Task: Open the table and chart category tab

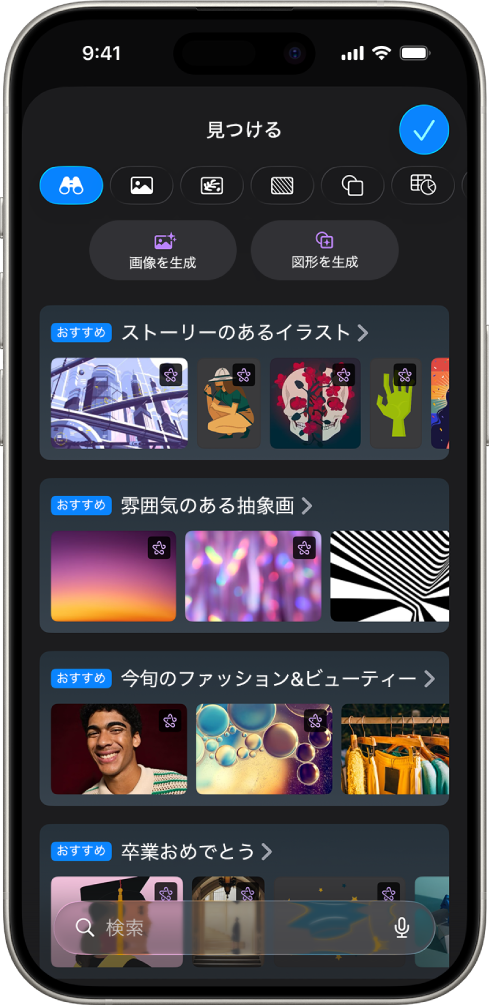Action: [x=422, y=186]
